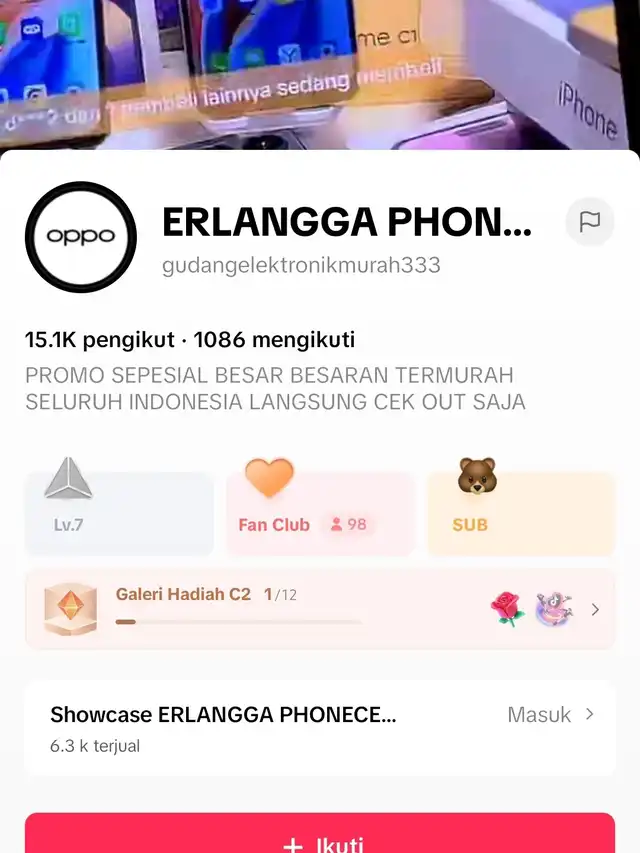Image resolution: width=640 pixels, height=853 pixels.
Task: Open the Fan Club card
Action: [x=320, y=513]
